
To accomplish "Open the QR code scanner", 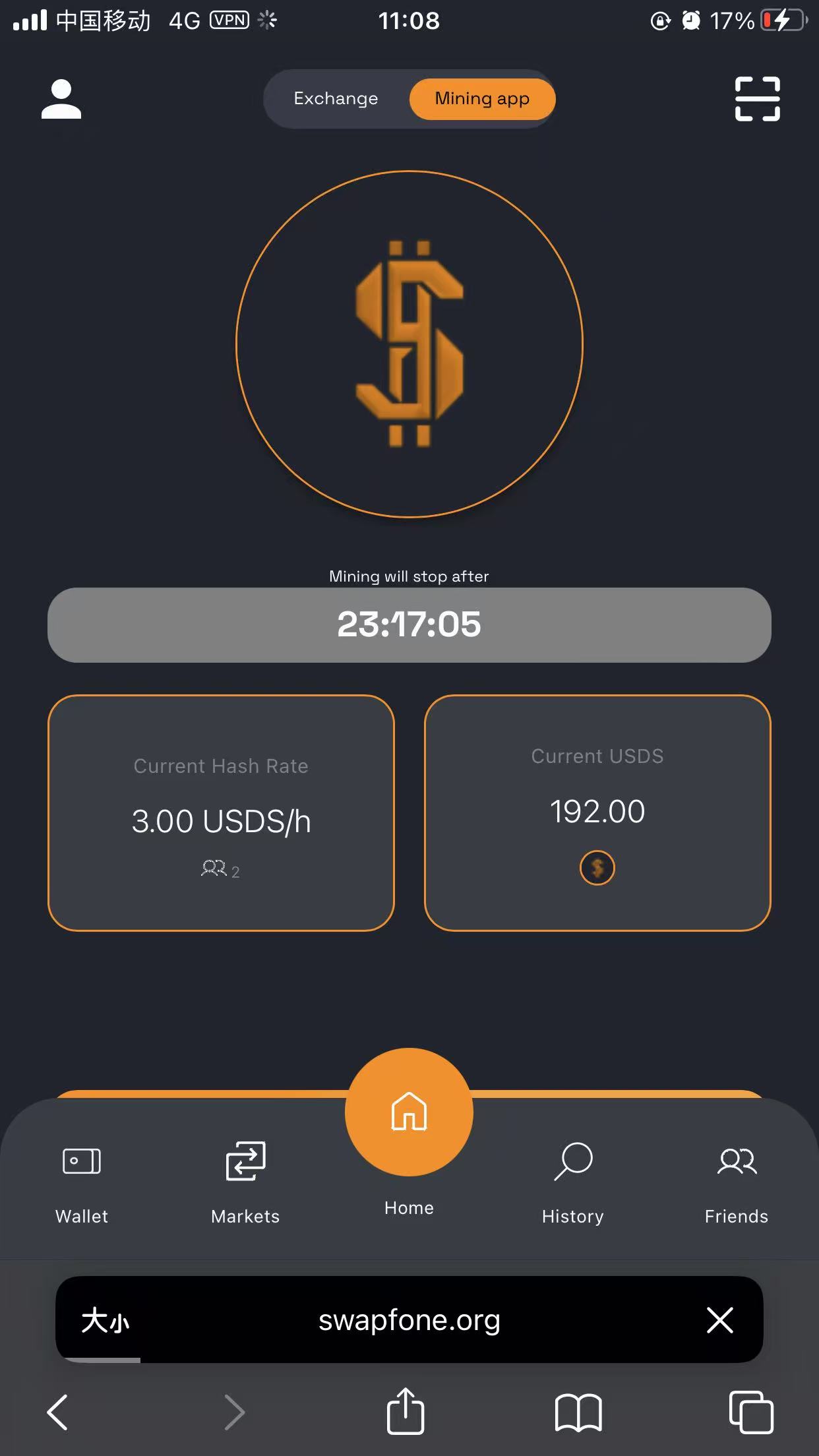I will 757,99.
